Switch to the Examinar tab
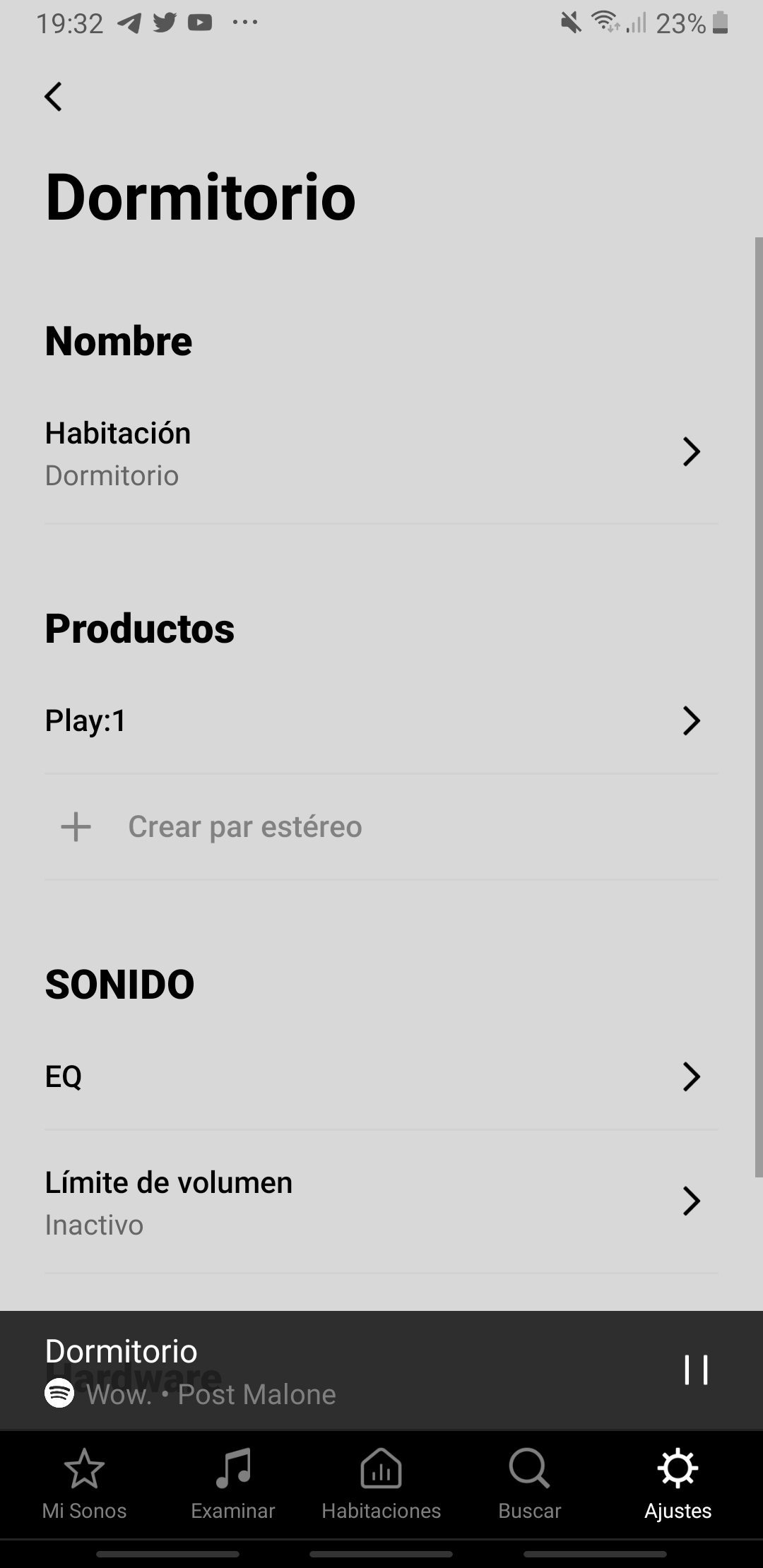 click(x=233, y=1484)
